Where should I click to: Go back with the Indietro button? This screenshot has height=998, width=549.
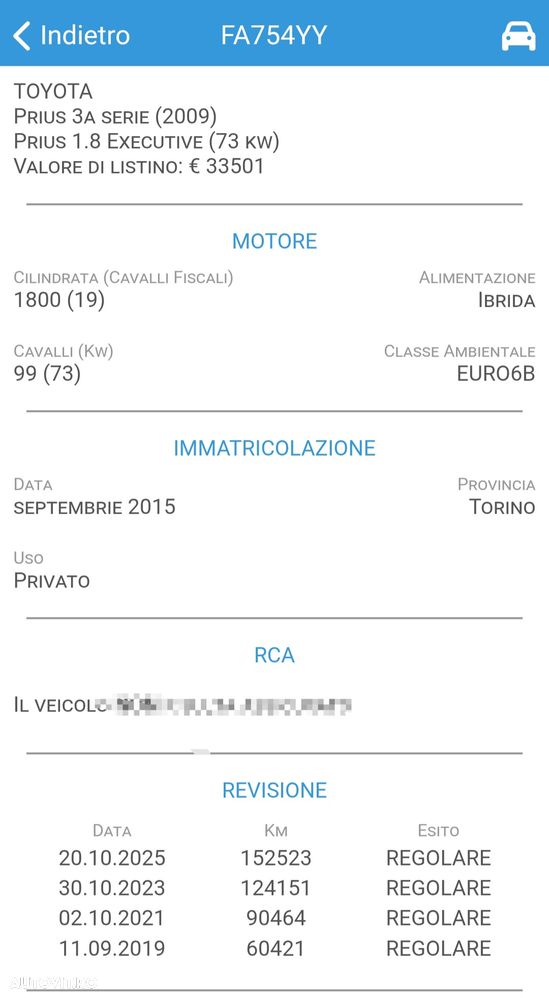(71, 36)
